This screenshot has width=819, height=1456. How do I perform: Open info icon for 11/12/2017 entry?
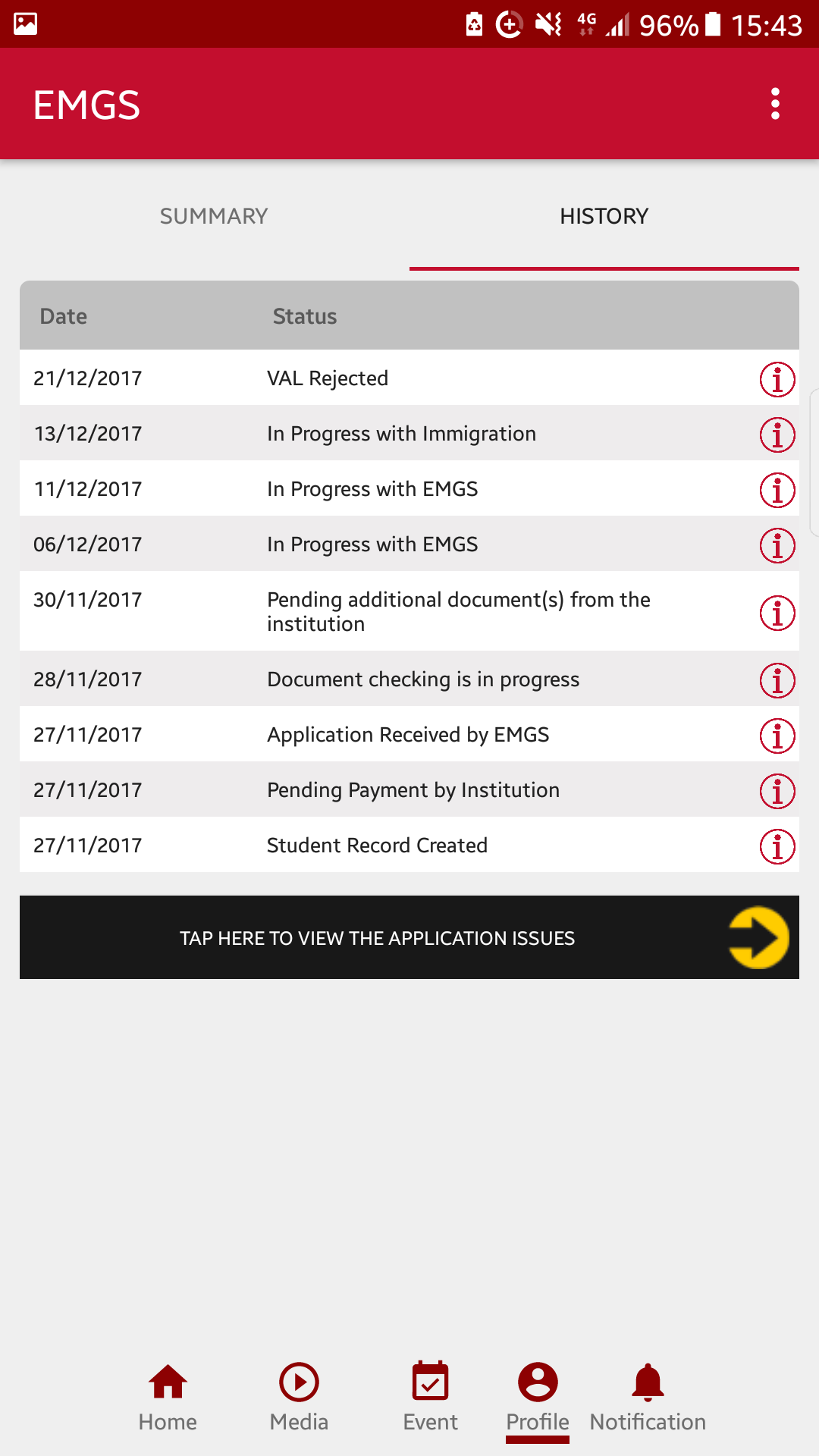(777, 490)
